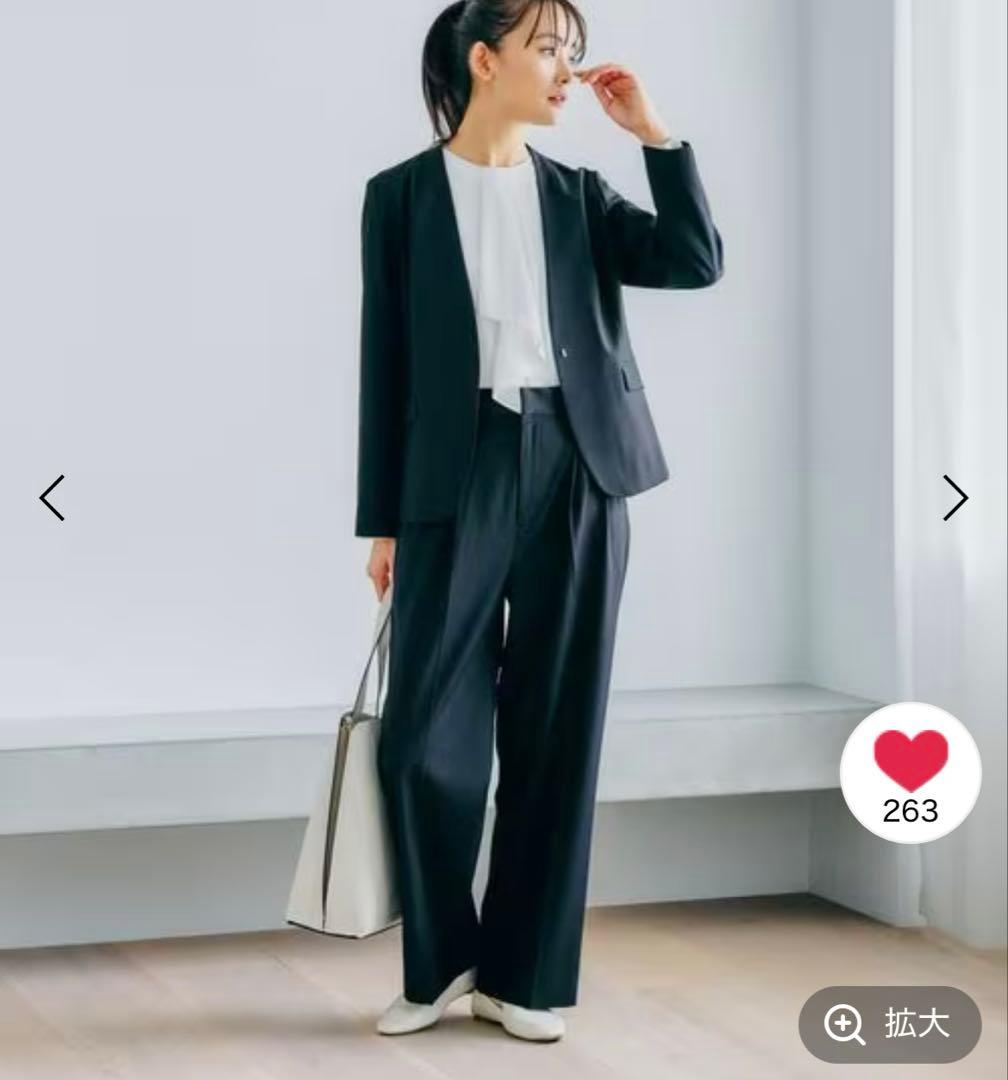
Task: Like this item with the heart button
Action: (910, 773)
